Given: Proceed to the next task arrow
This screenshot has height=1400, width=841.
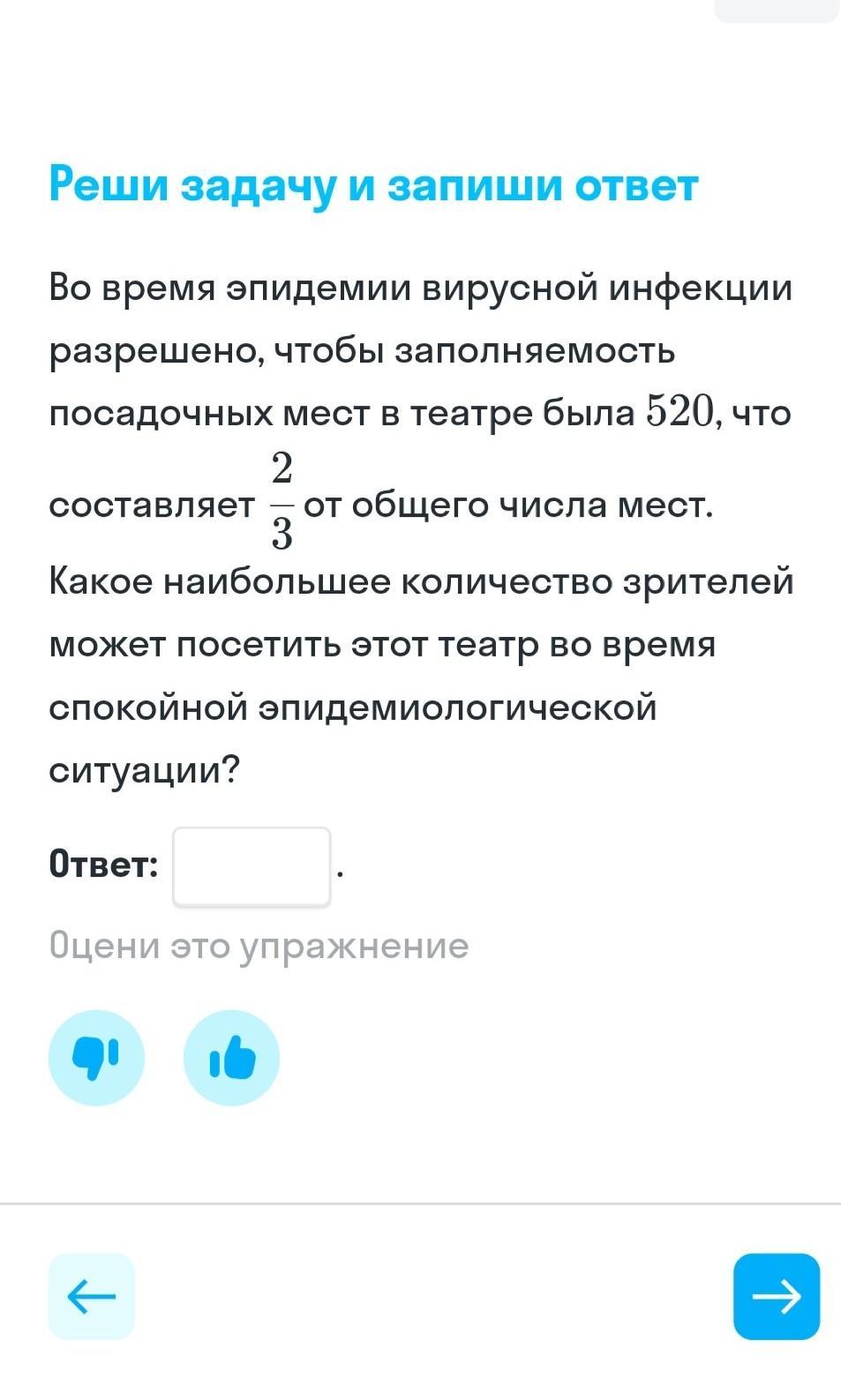Looking at the screenshot, I should tap(777, 1296).
